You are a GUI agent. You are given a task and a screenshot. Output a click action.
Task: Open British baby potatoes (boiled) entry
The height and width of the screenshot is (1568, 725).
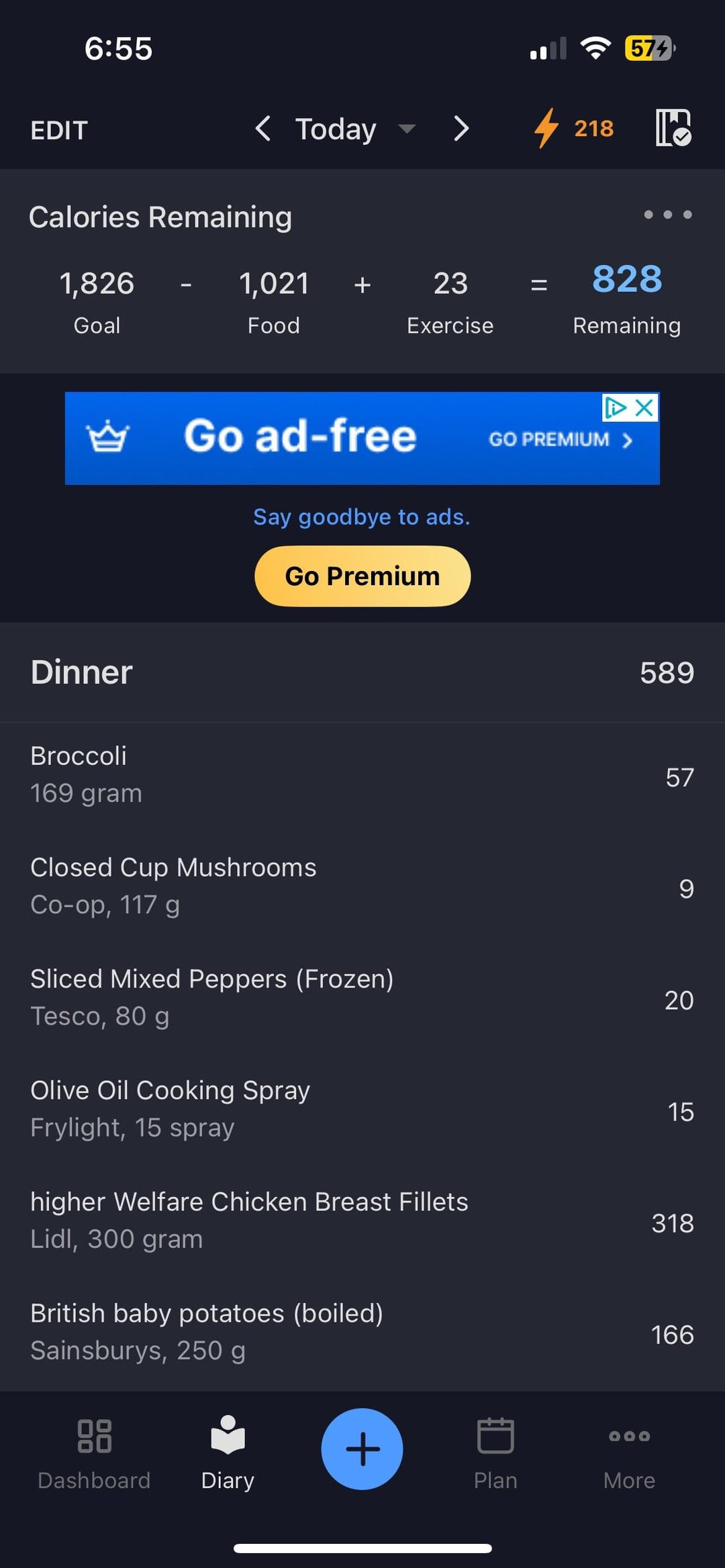(362, 1332)
